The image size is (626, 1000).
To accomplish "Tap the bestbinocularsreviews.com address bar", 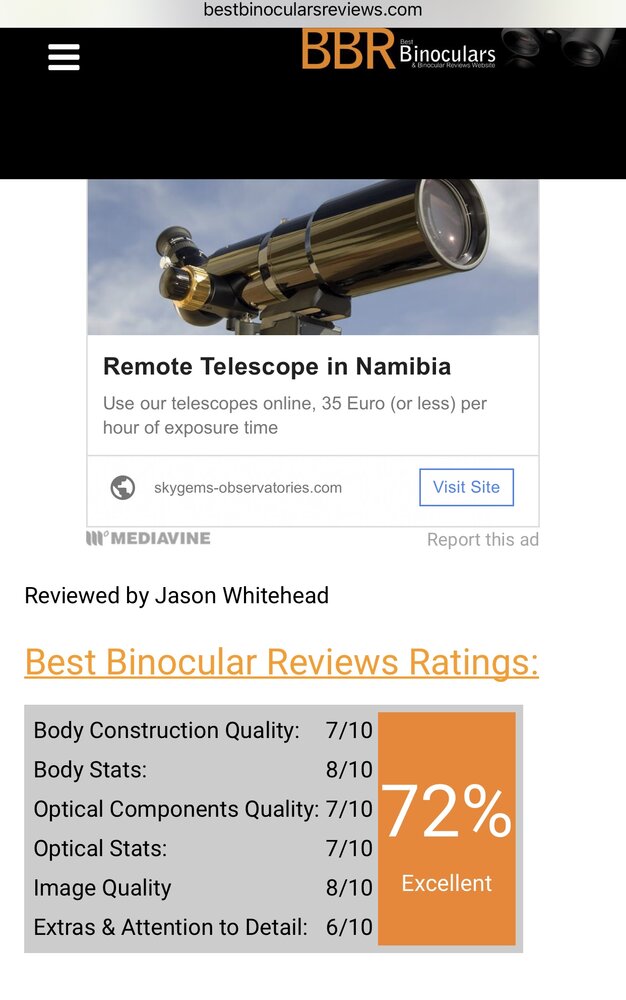I will tap(313, 10).
